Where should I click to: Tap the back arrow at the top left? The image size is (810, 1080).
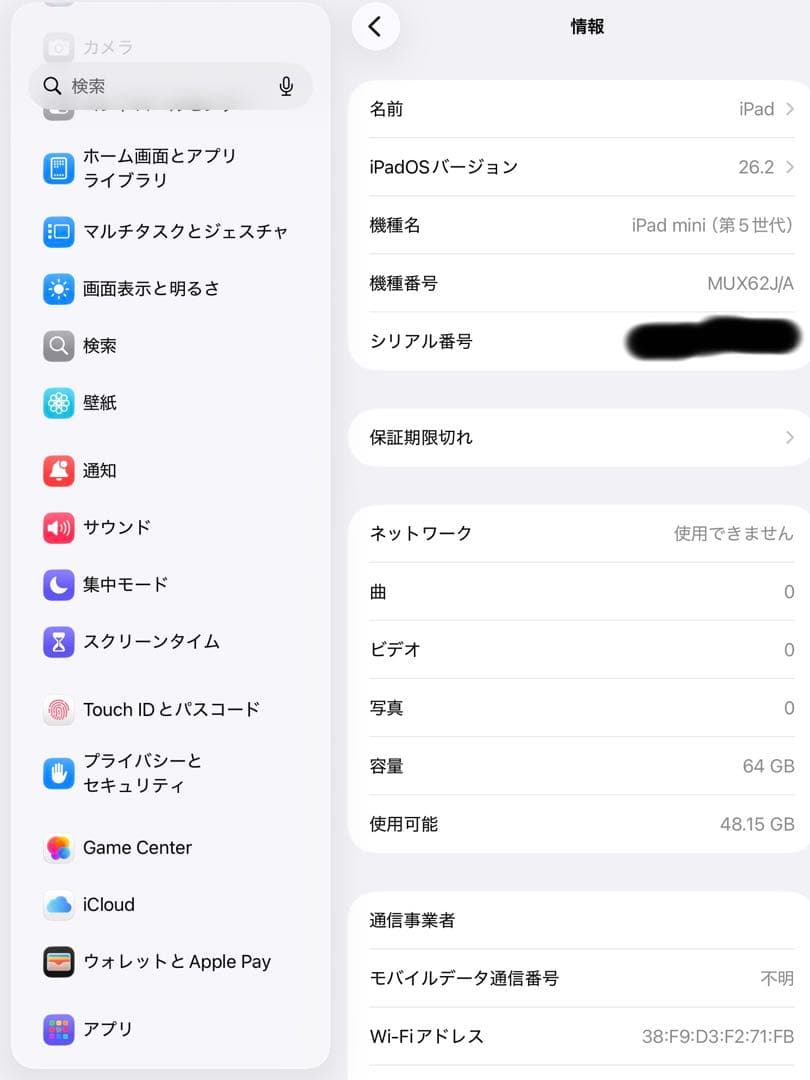click(x=375, y=27)
